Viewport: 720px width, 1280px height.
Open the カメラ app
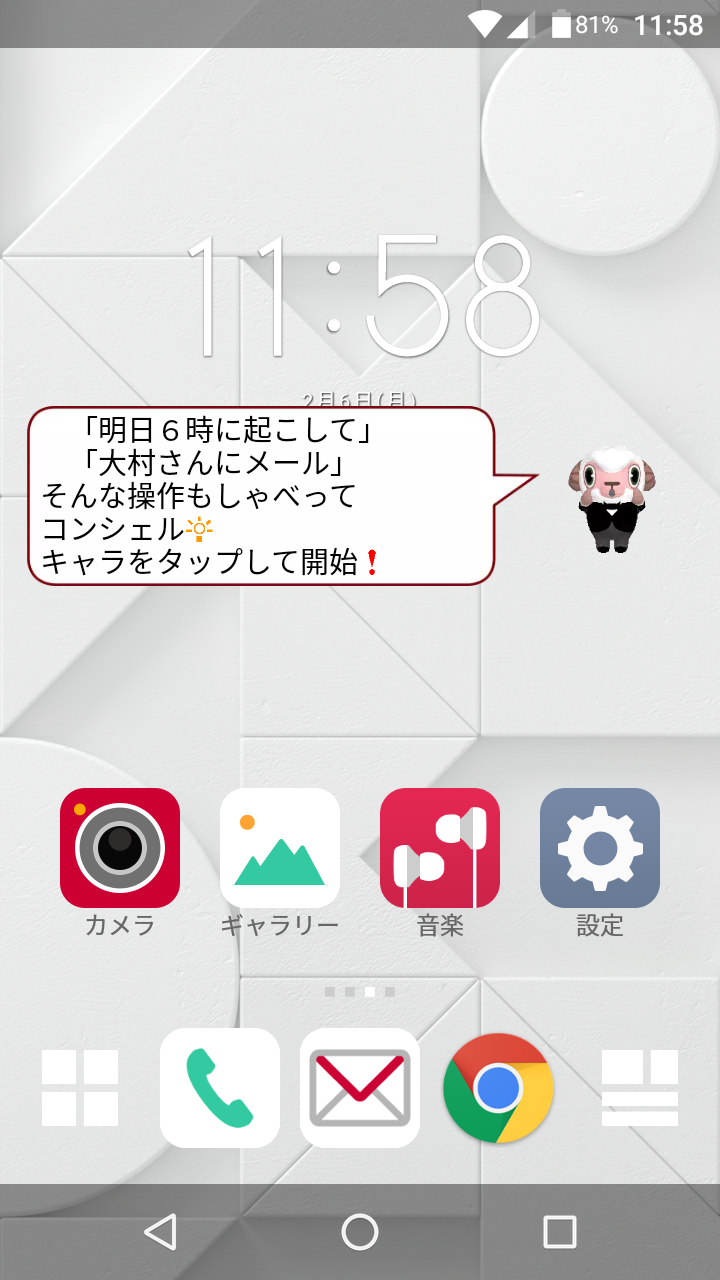[x=120, y=848]
